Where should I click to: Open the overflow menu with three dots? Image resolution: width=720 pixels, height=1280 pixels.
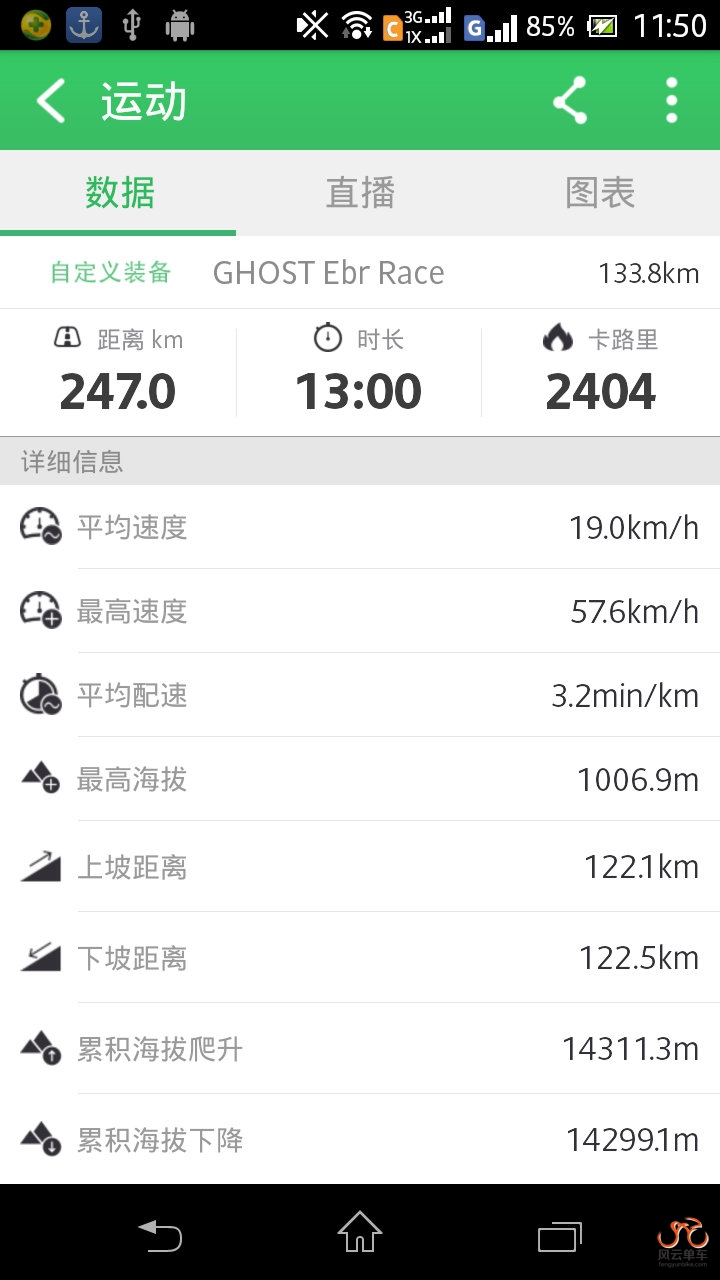pos(670,100)
